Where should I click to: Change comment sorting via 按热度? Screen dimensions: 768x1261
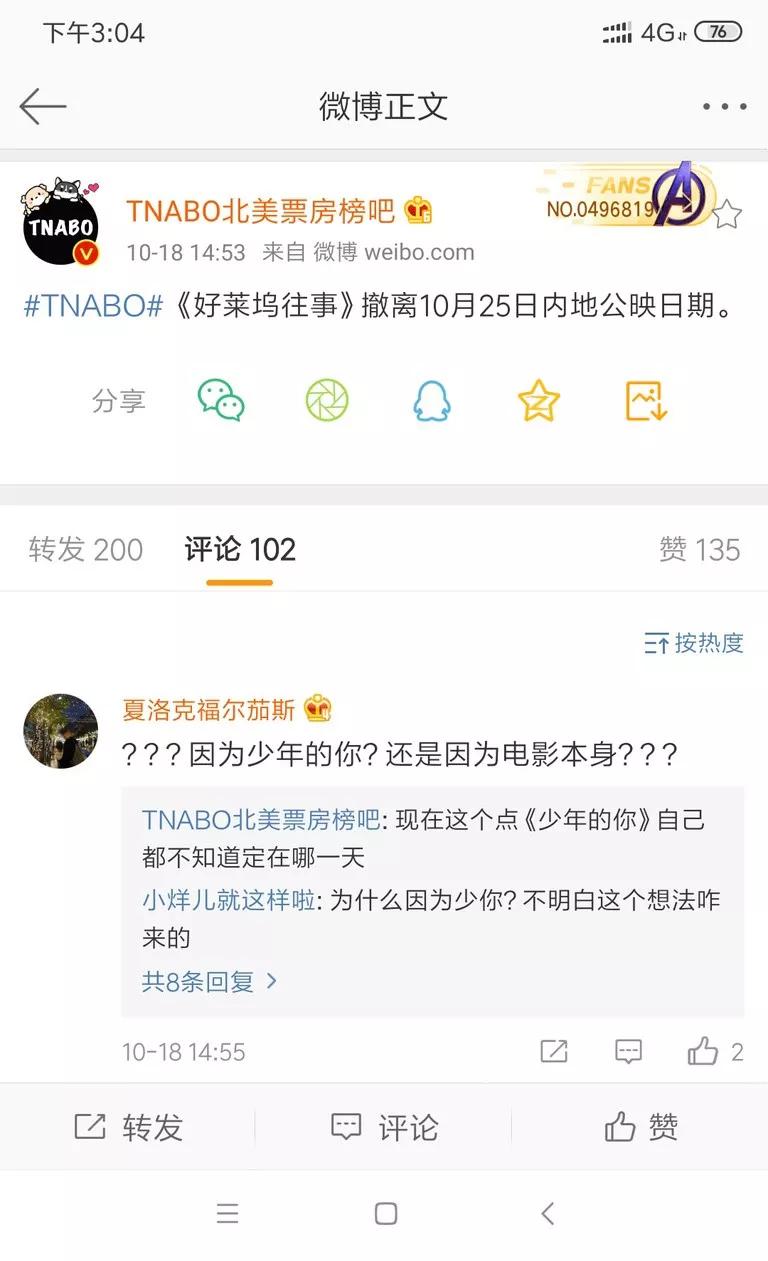point(694,643)
